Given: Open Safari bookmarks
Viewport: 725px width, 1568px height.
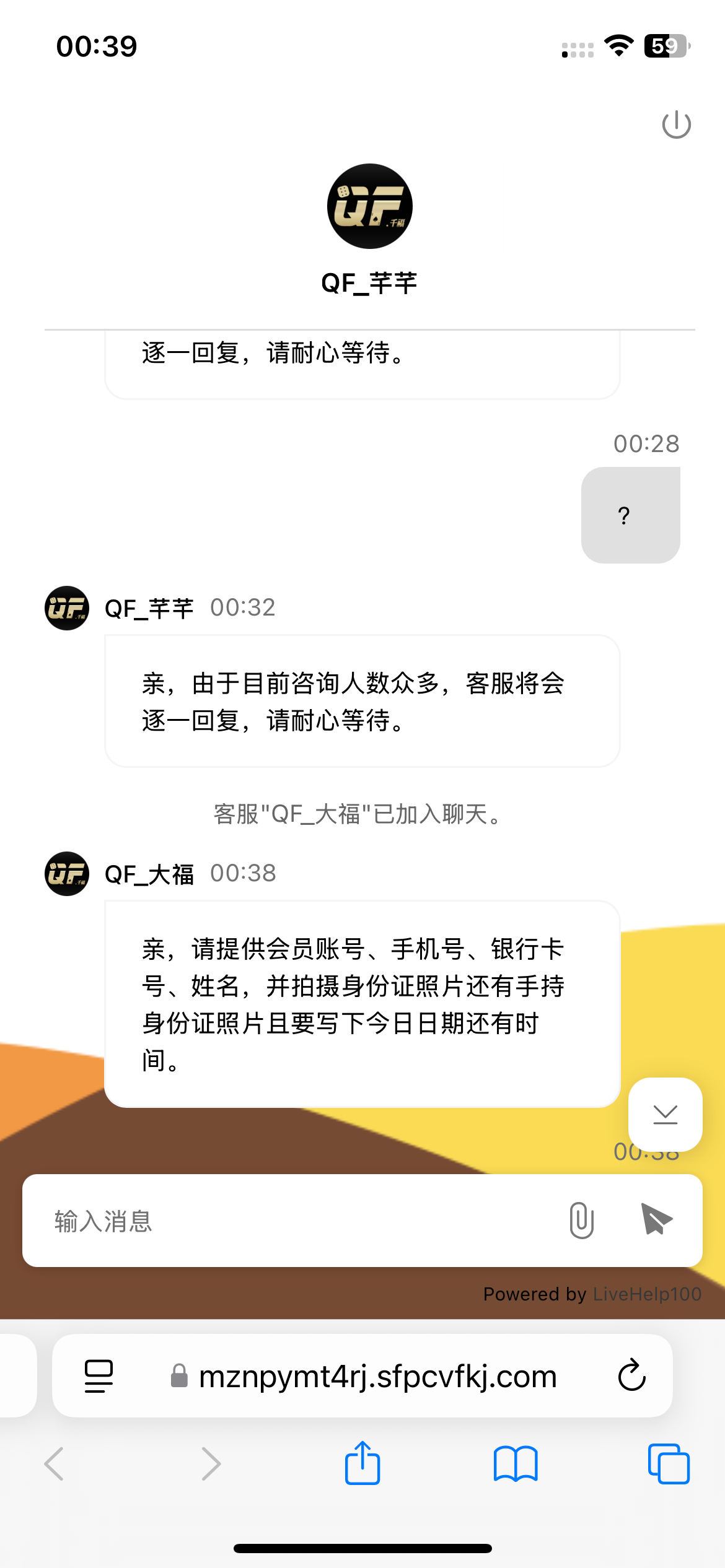Looking at the screenshot, I should tap(516, 1463).
